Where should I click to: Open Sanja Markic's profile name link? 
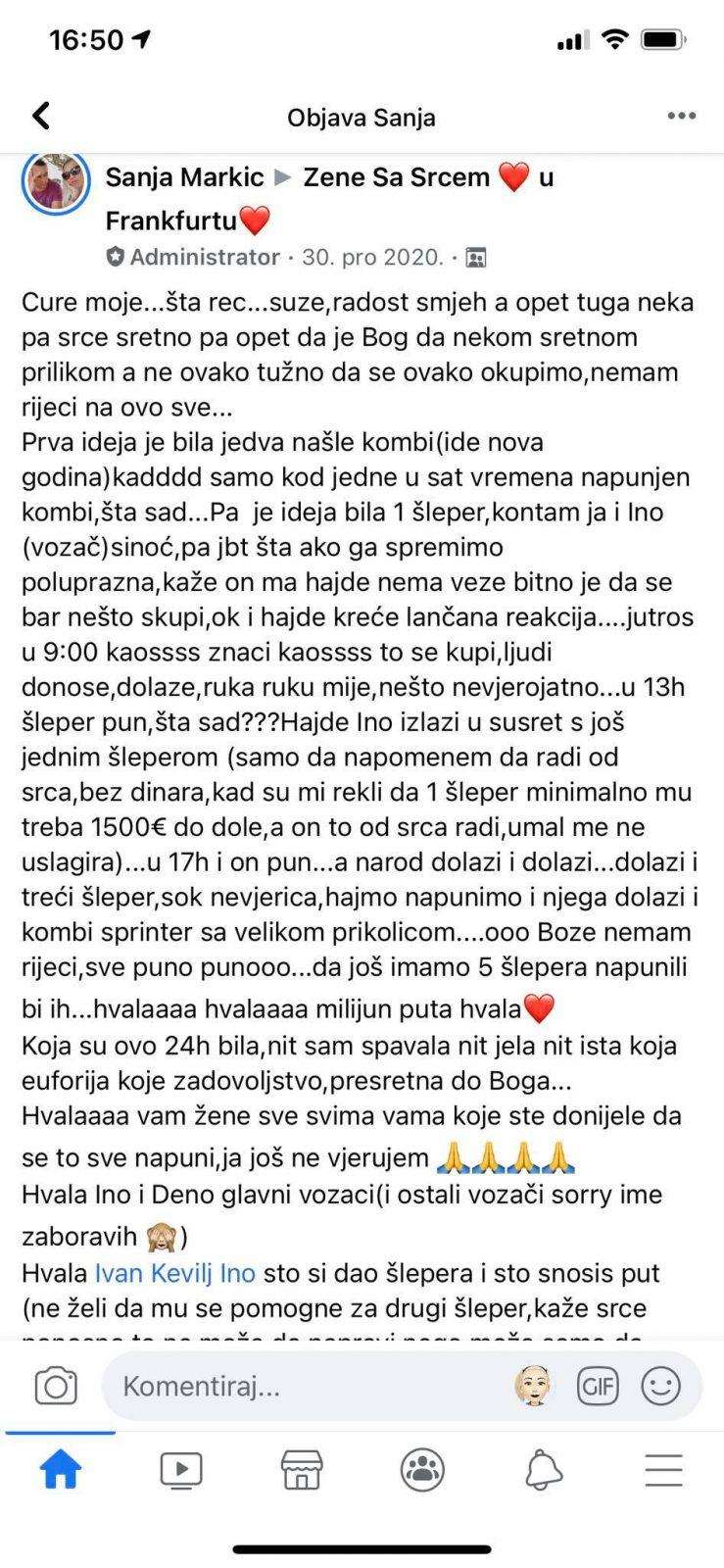coord(185,177)
